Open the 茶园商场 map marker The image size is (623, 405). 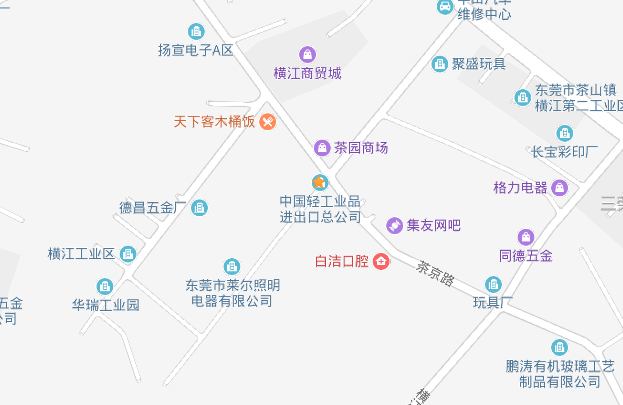tap(322, 148)
